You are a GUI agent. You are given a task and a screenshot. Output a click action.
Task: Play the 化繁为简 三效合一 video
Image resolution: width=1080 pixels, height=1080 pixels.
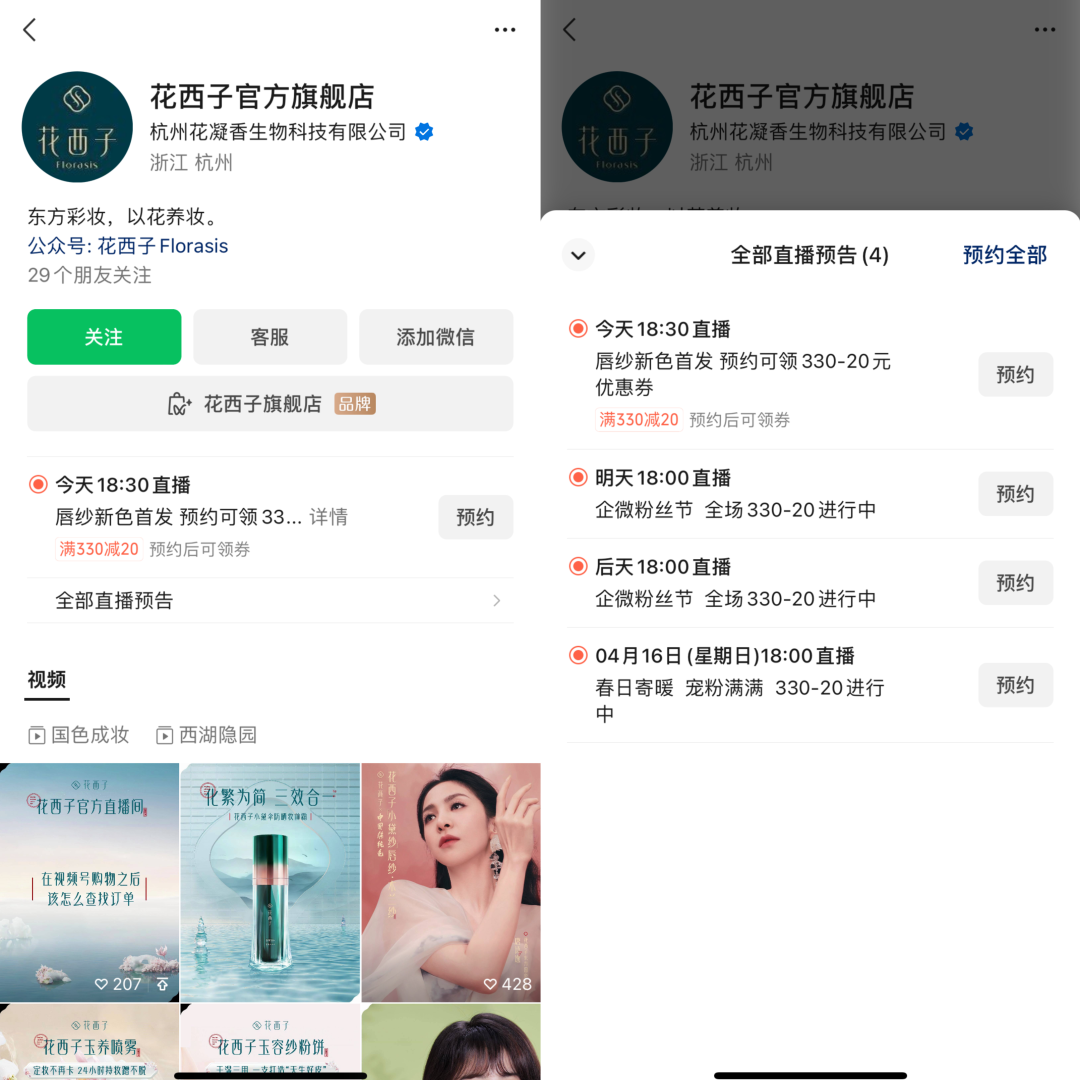coord(270,880)
